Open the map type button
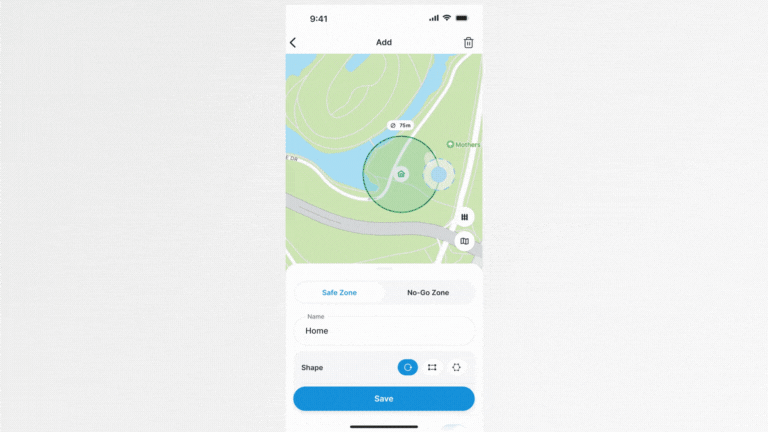 464,241
